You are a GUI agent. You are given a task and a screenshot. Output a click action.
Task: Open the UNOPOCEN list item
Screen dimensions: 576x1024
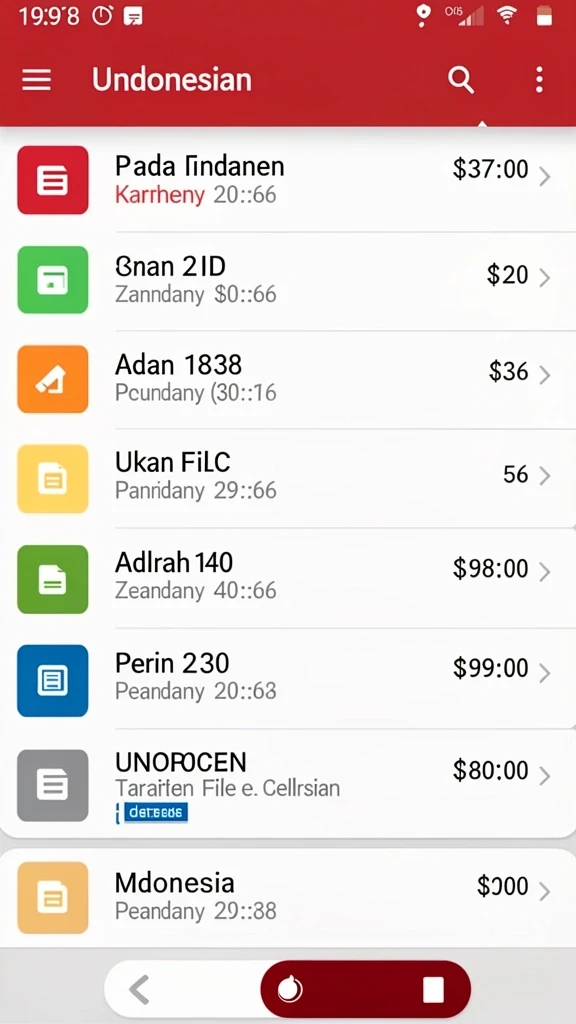[x=288, y=784]
